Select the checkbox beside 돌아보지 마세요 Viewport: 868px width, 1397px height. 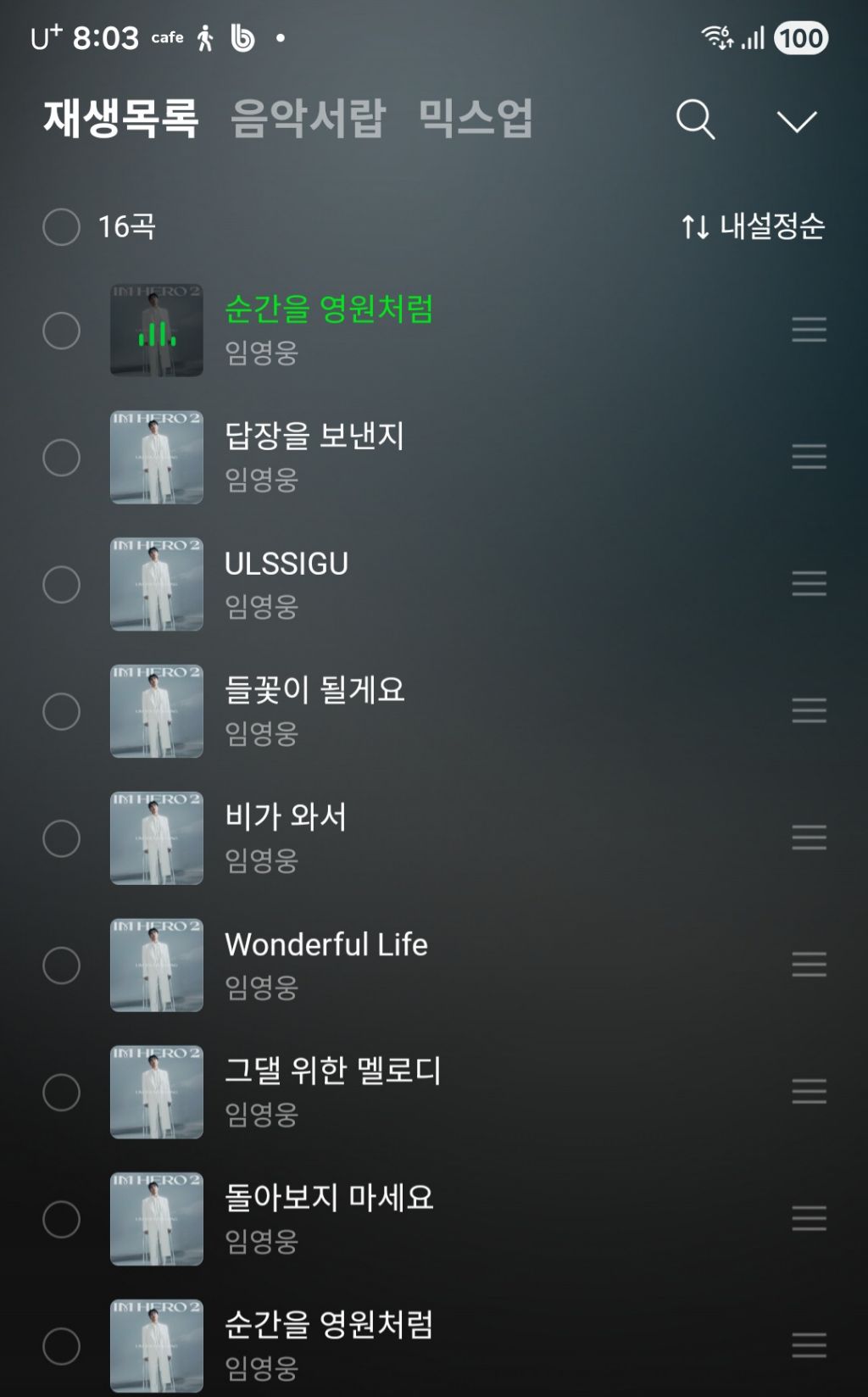coord(61,1219)
